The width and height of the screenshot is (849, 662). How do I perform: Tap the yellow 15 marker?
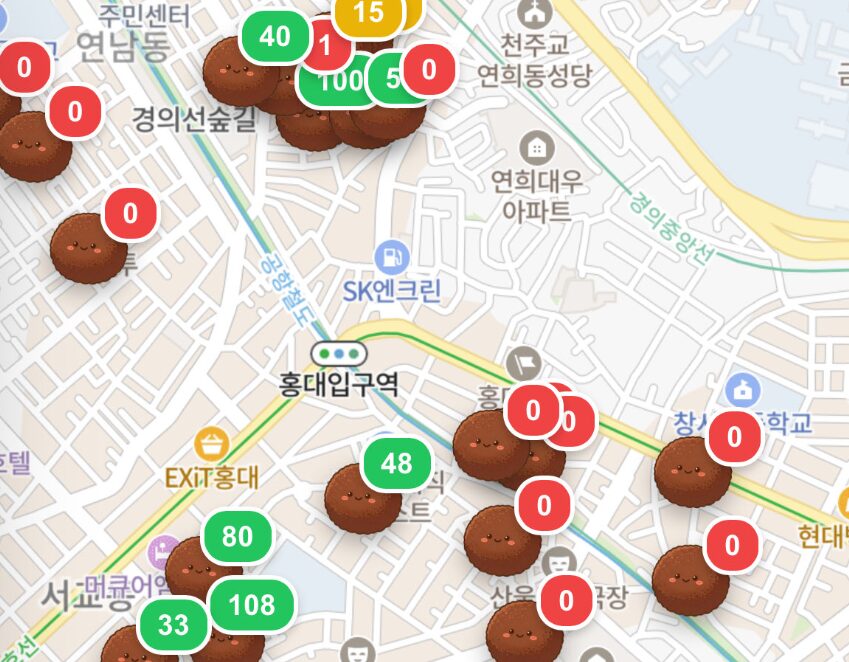(x=368, y=14)
